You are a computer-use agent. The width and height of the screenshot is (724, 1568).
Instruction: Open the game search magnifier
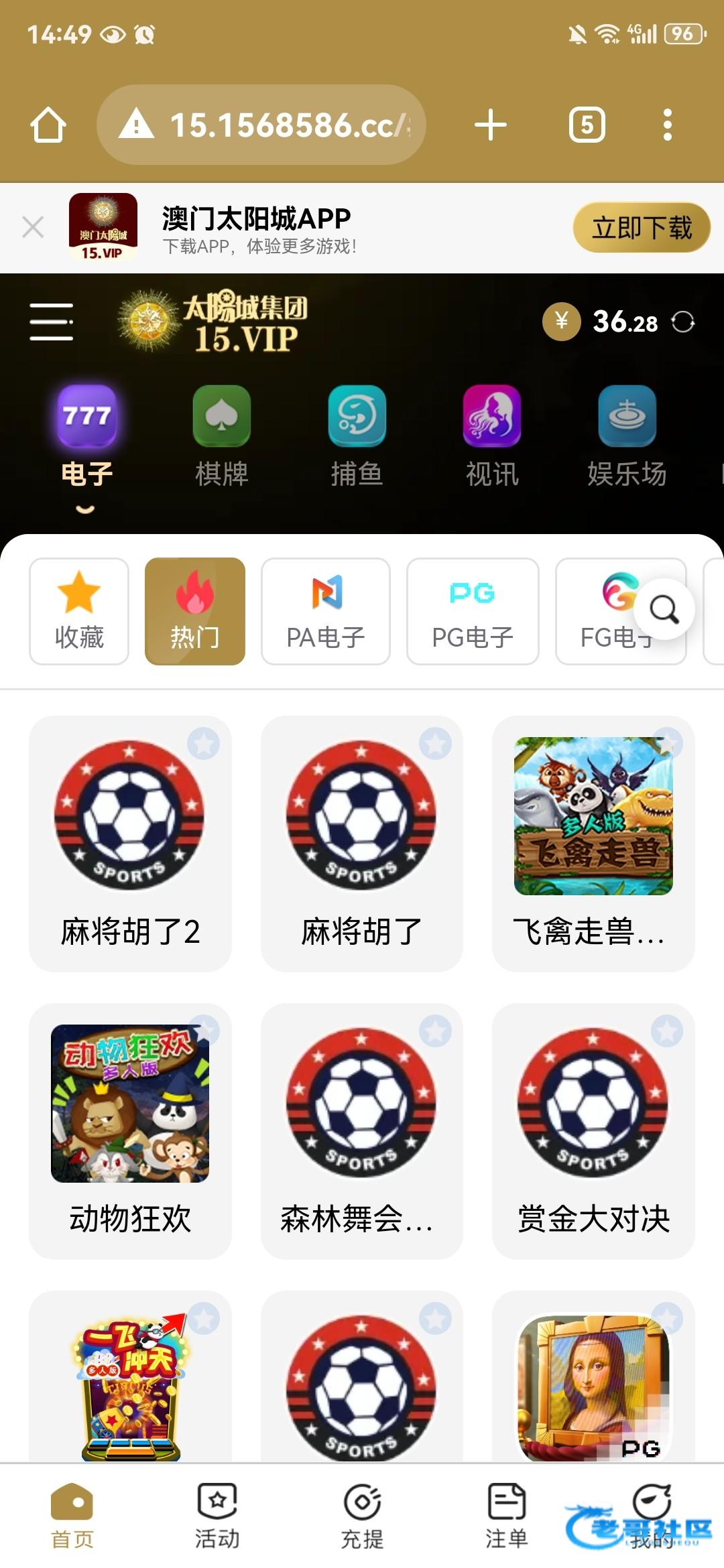pyautogui.click(x=664, y=610)
